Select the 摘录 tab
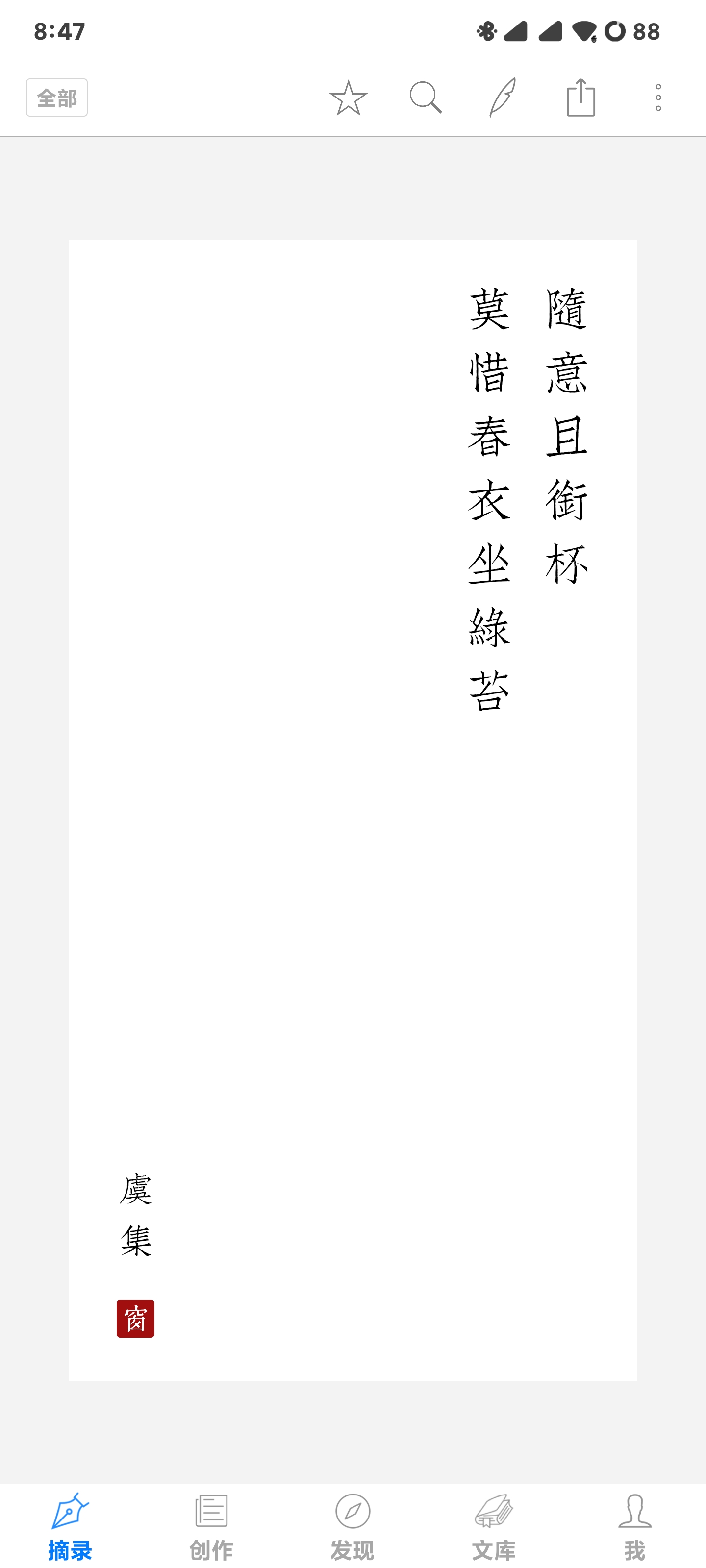Image resolution: width=706 pixels, height=1568 pixels. click(70, 1525)
